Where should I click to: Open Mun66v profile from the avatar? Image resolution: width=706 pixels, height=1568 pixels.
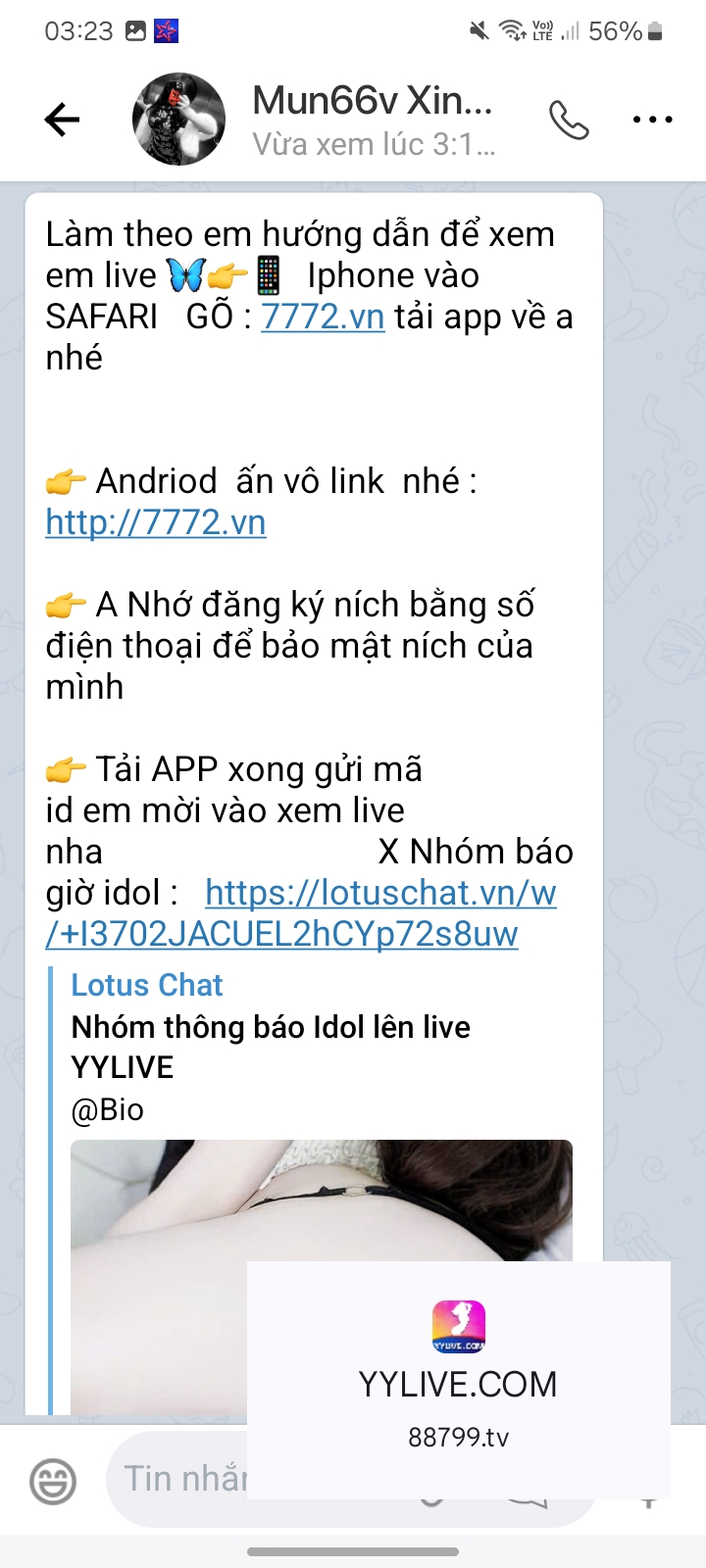(x=178, y=120)
